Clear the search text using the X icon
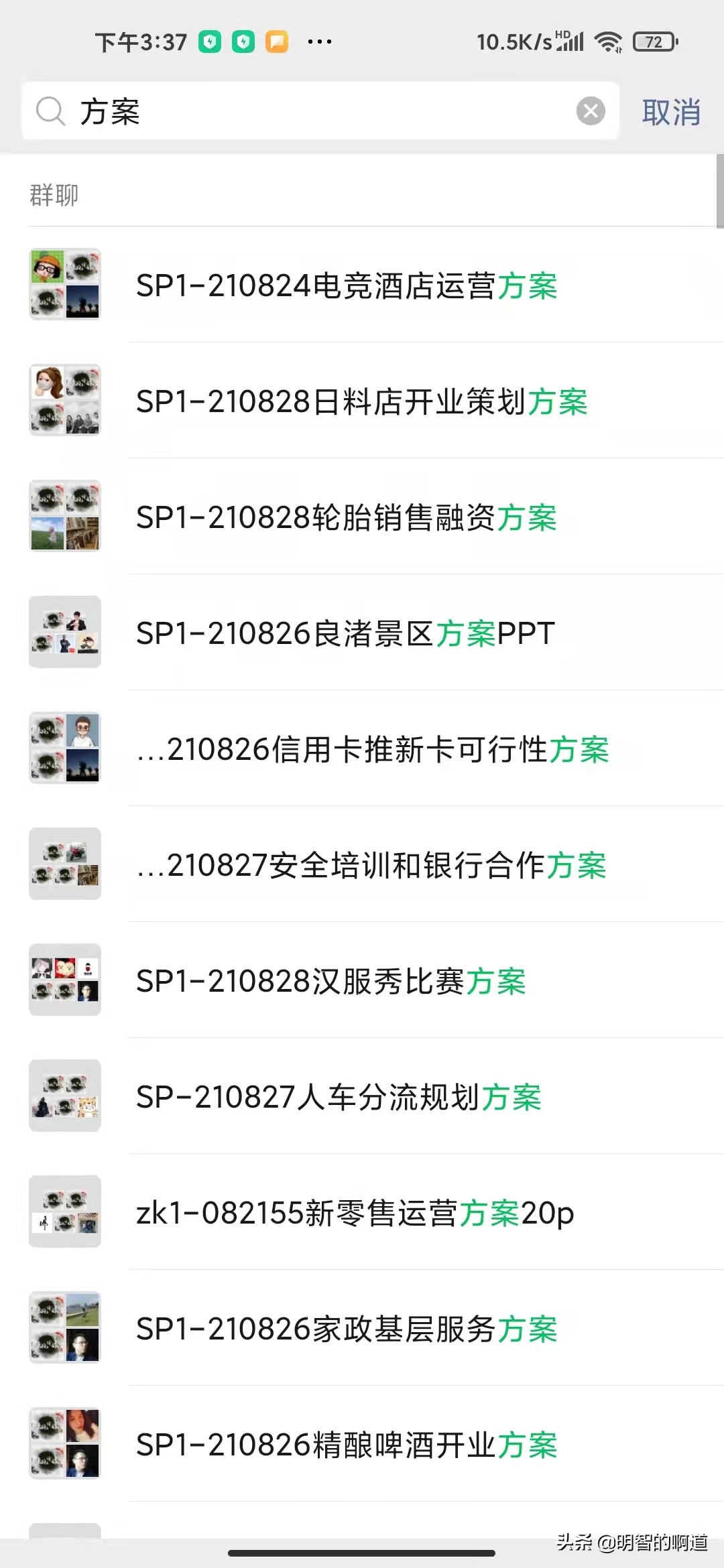Screen dimensions: 724x1568 [x=591, y=111]
